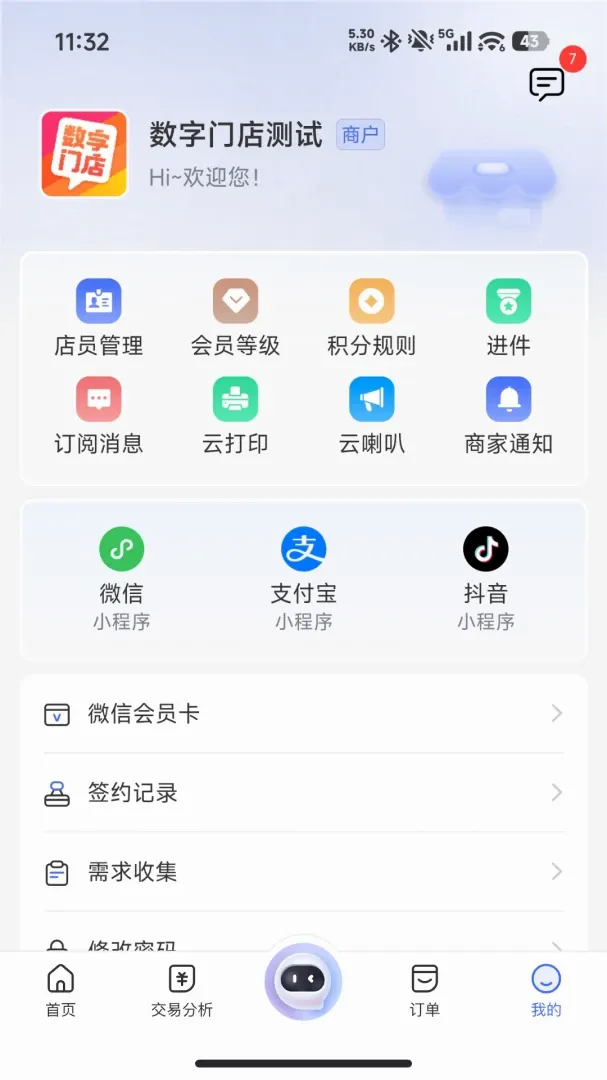Select the 抖音 小程序 option
Screen dimensions: 607x1080
pyautogui.click(x=486, y=579)
